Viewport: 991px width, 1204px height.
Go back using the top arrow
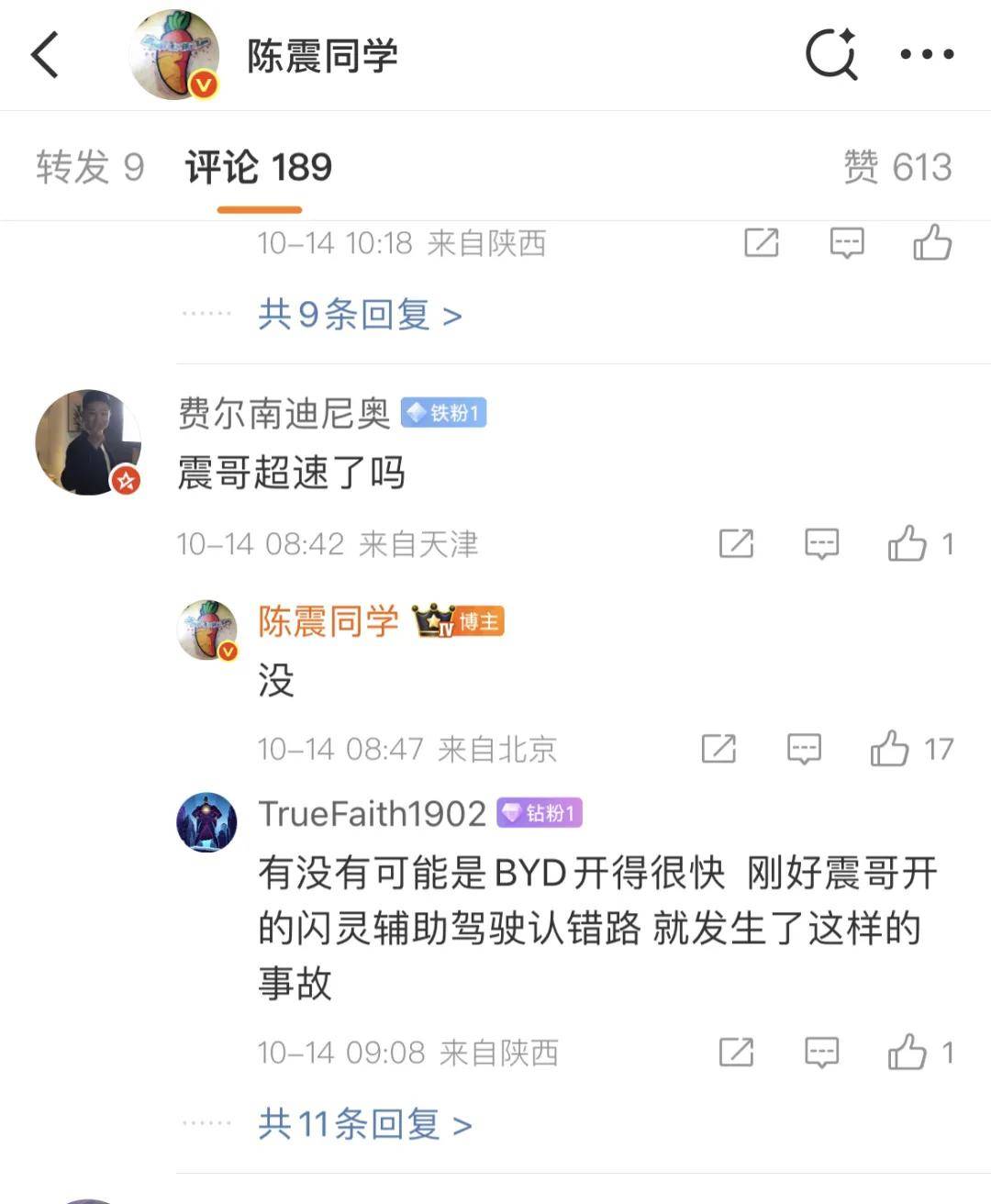[x=46, y=55]
